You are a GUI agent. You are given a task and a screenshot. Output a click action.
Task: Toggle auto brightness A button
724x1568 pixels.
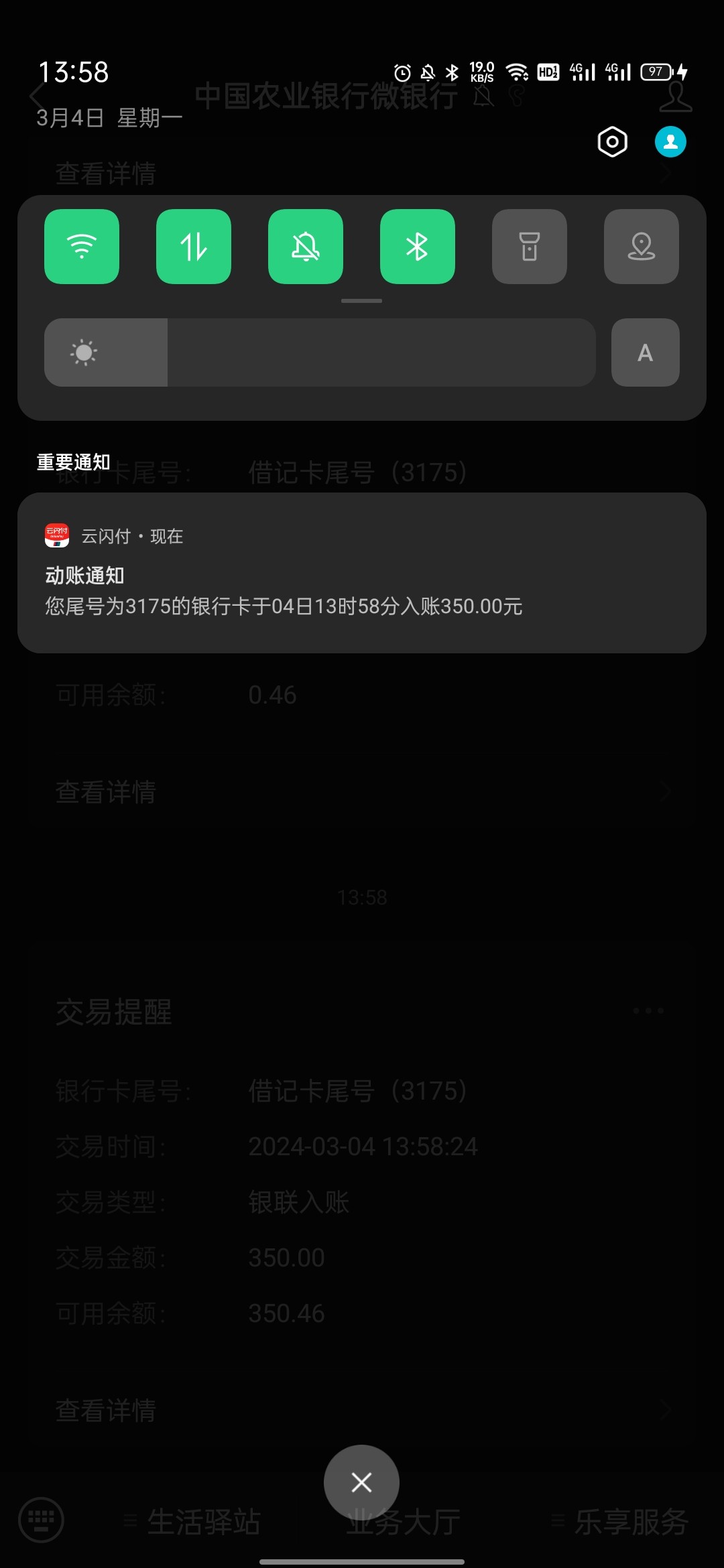pos(646,352)
